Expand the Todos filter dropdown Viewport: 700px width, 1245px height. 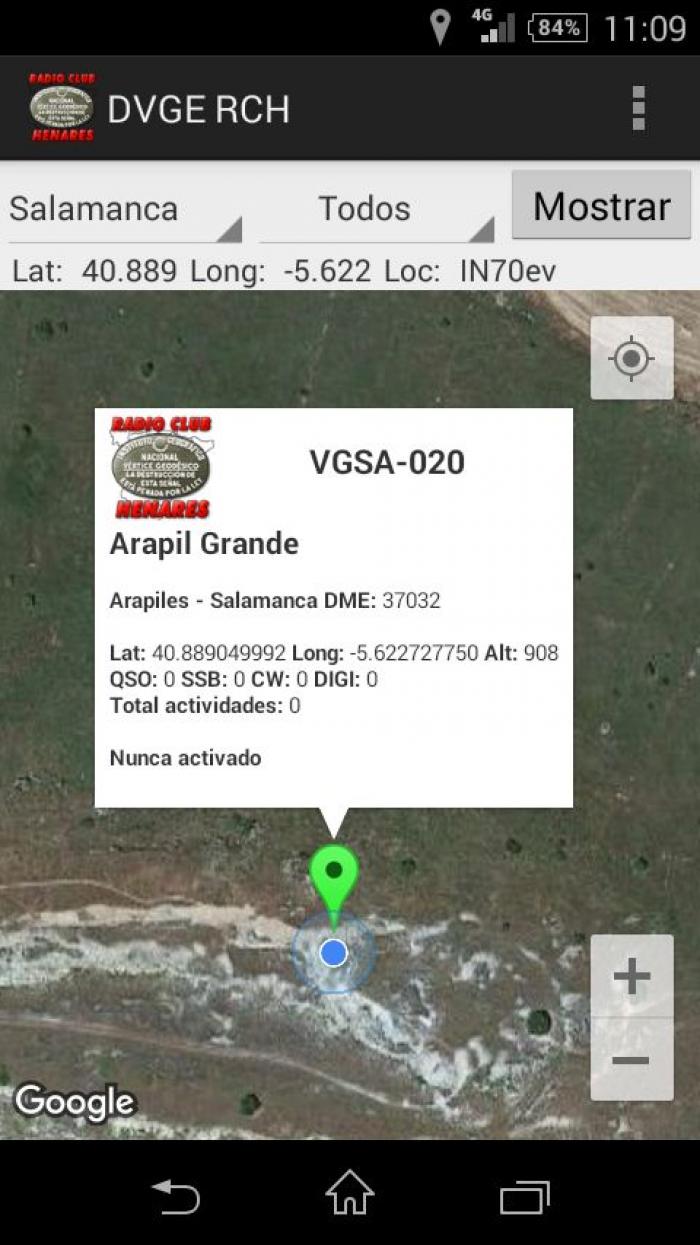[x=377, y=209]
